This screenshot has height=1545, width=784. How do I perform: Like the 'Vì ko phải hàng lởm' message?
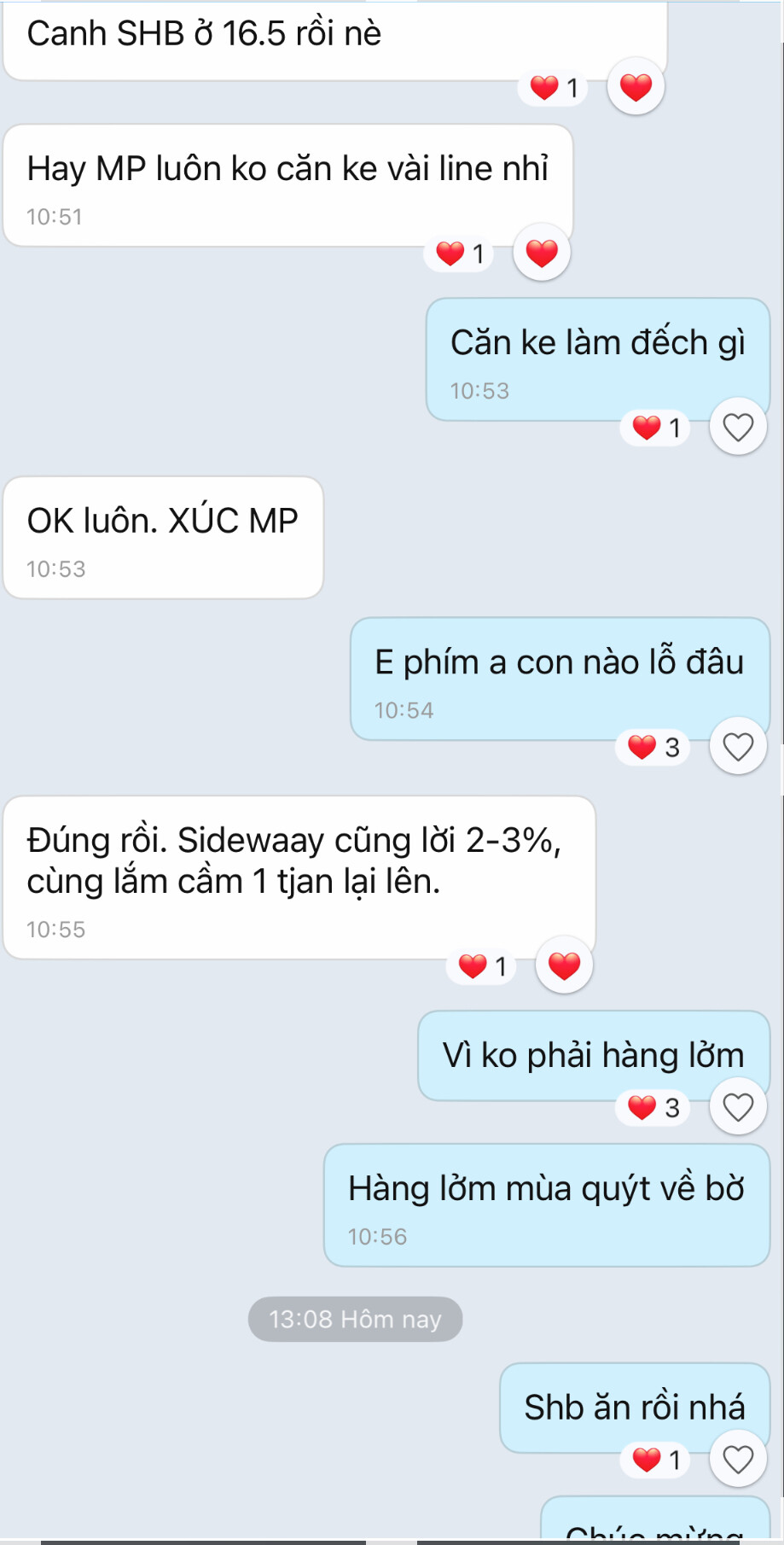[738, 1107]
